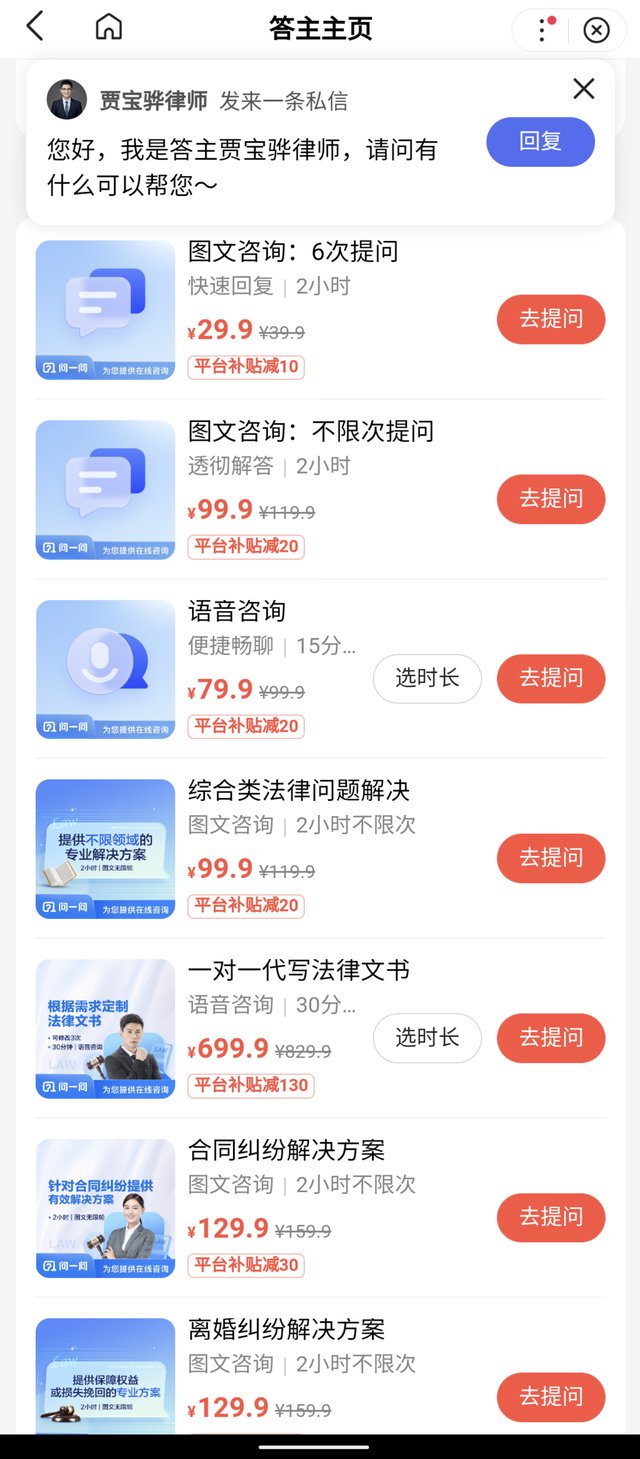Tap 去提问 for 语音咨询
Image resolution: width=640 pixels, height=1459 pixels.
coord(551,679)
